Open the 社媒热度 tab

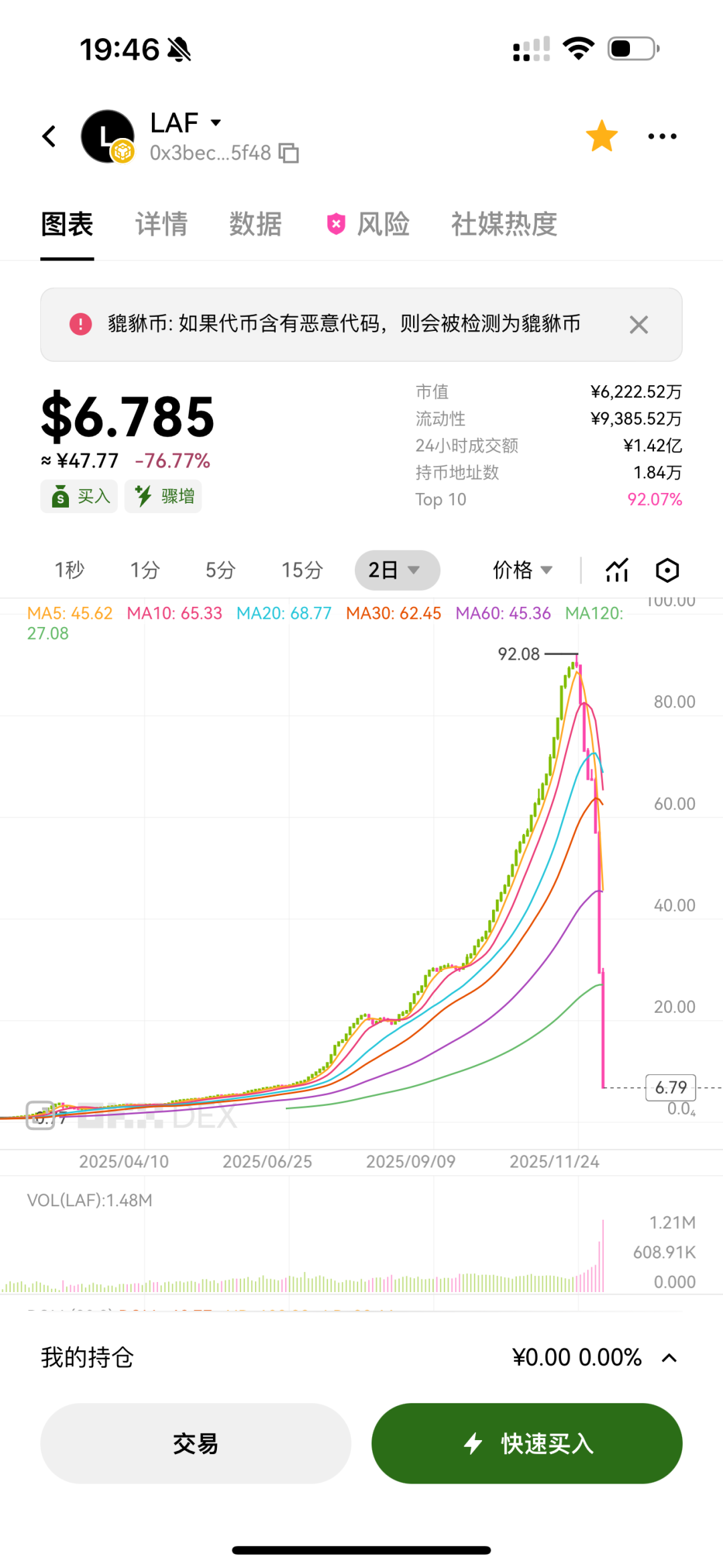pos(502,225)
